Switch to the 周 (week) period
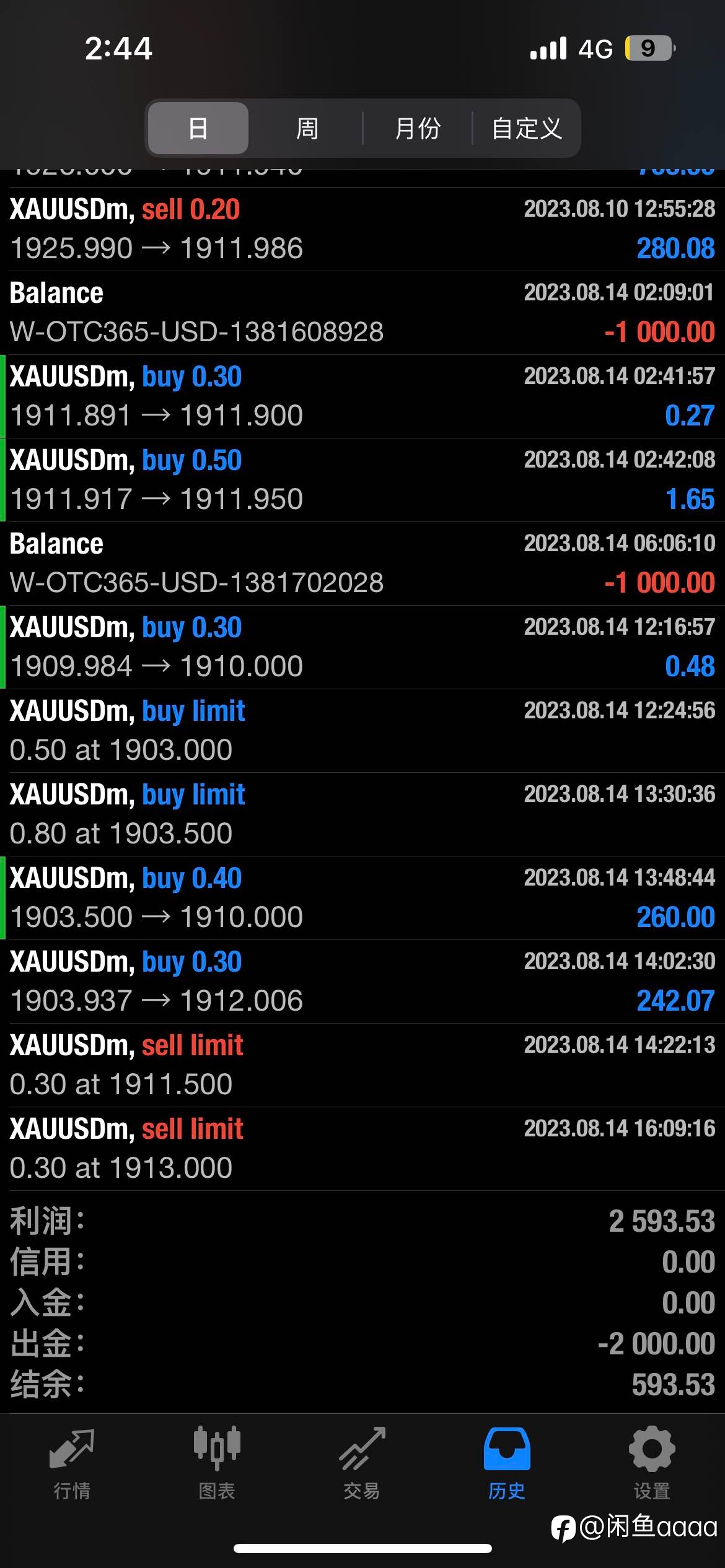The width and height of the screenshot is (725, 1568). 307,128
